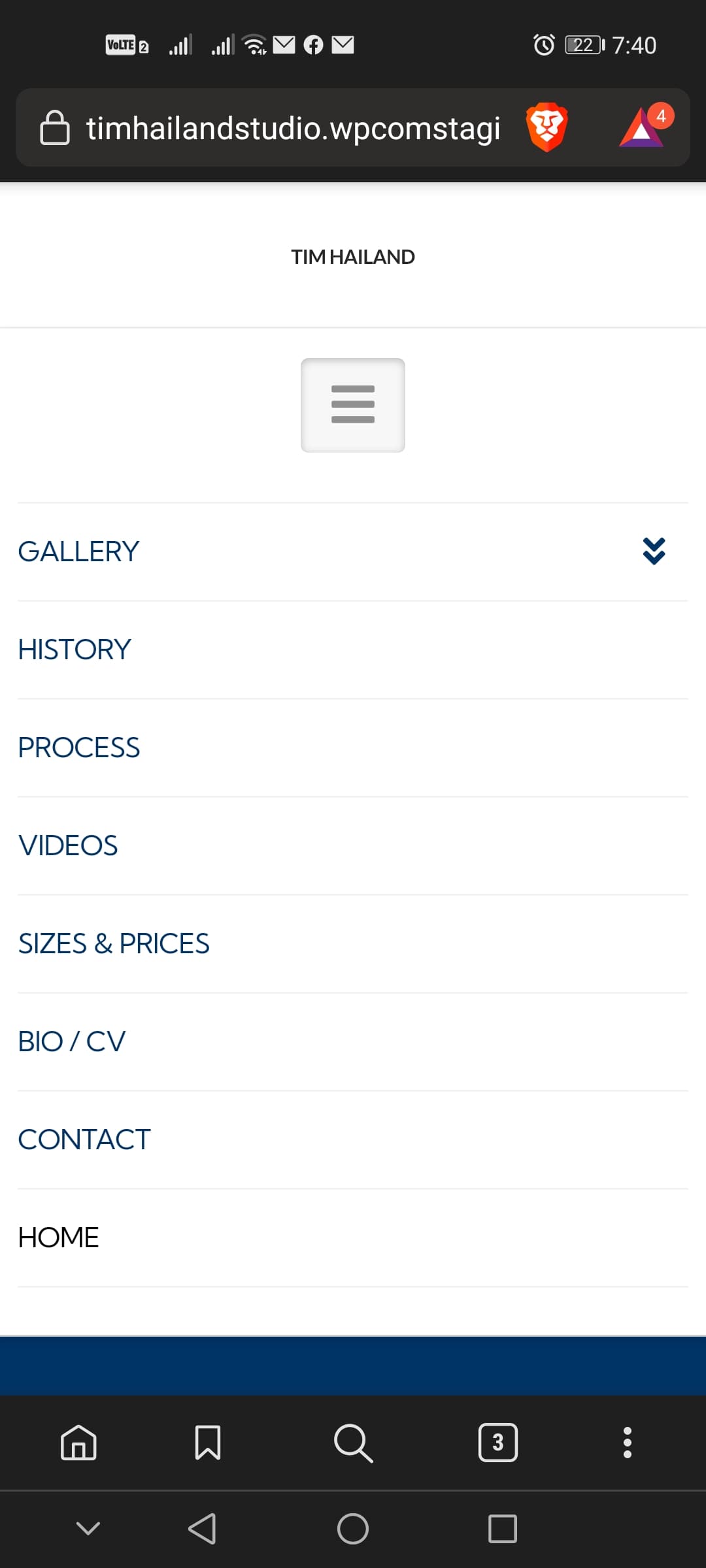Open browser bookmarks
Viewport: 706px width, 1568px height.
click(x=208, y=1443)
